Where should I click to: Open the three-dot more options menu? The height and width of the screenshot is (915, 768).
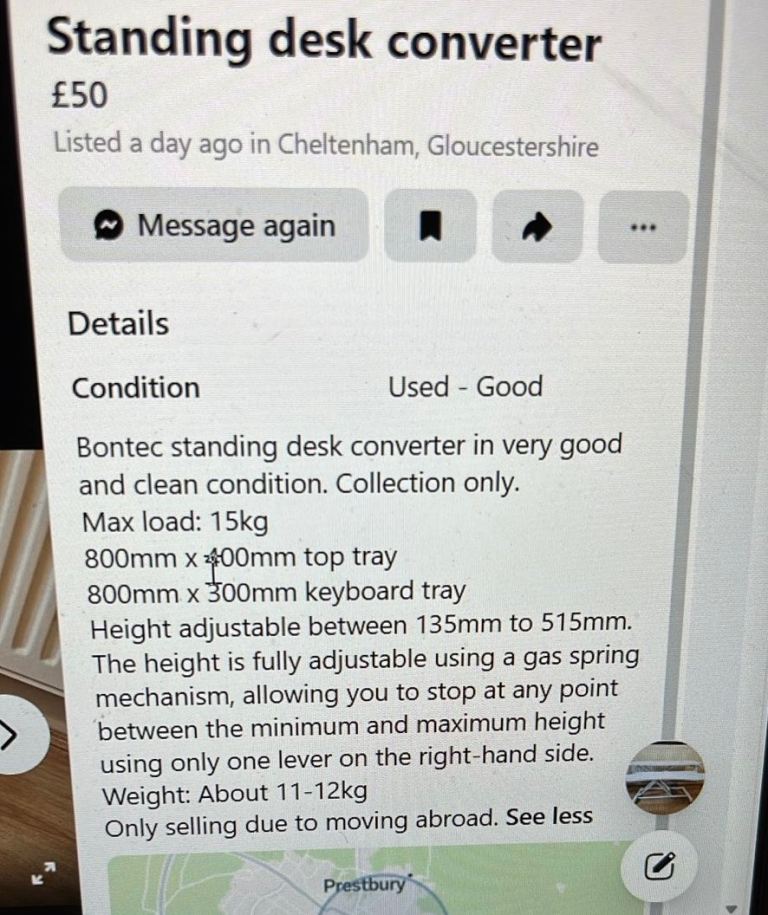[643, 227]
